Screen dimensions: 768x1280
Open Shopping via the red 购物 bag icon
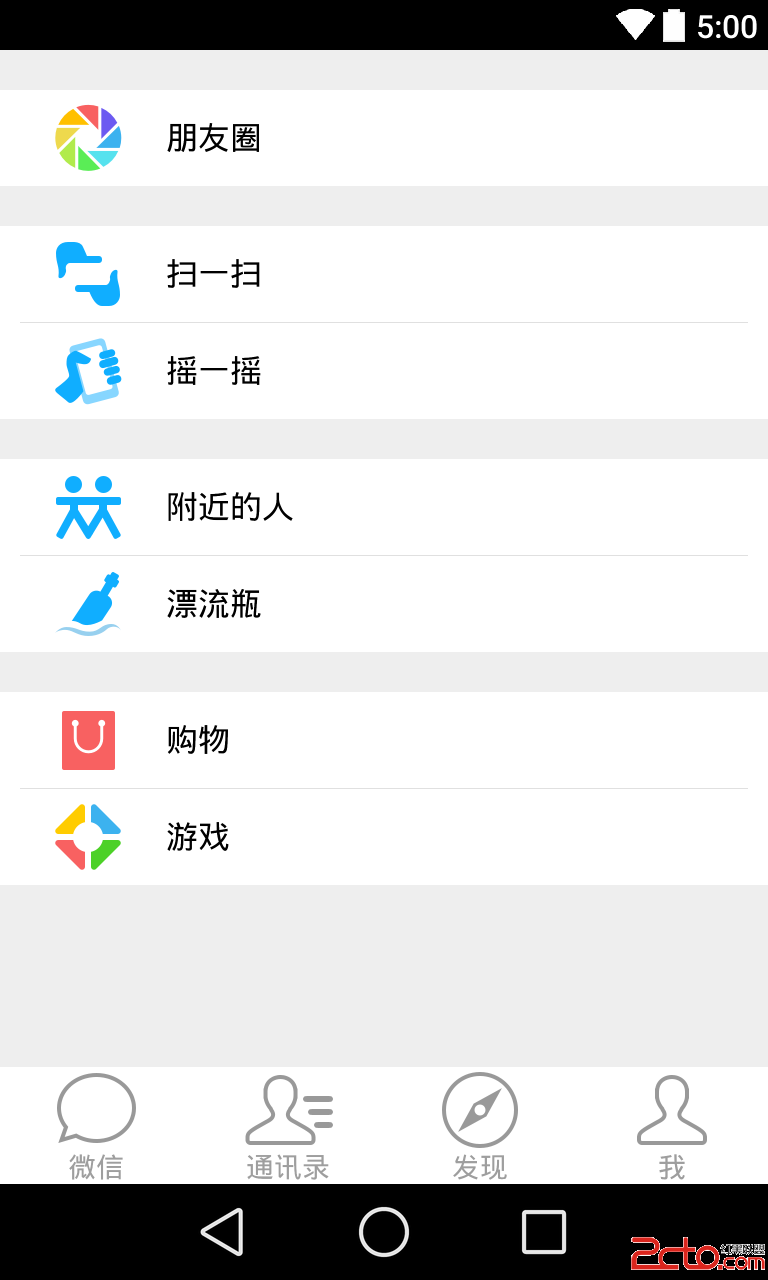88,740
